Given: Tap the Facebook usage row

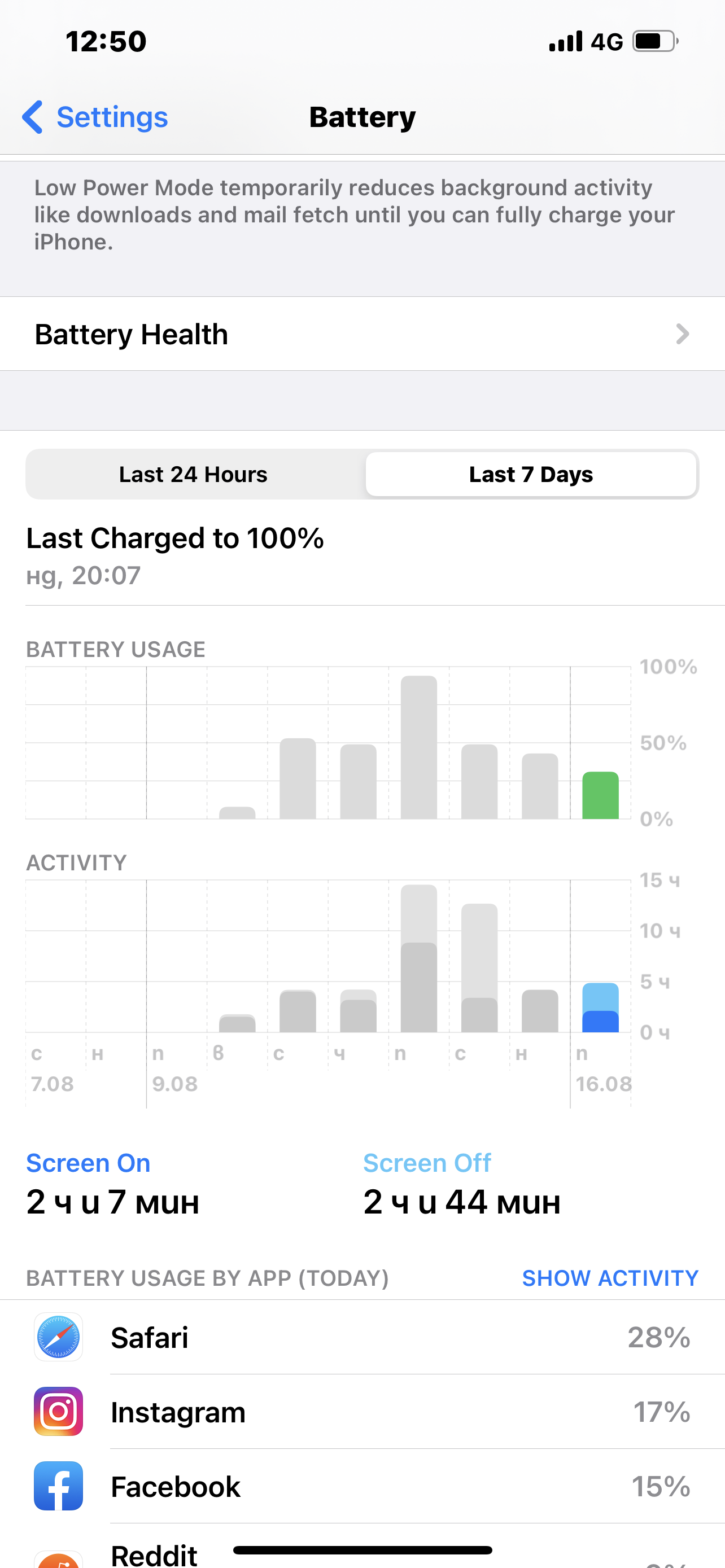Looking at the screenshot, I should [362, 1486].
